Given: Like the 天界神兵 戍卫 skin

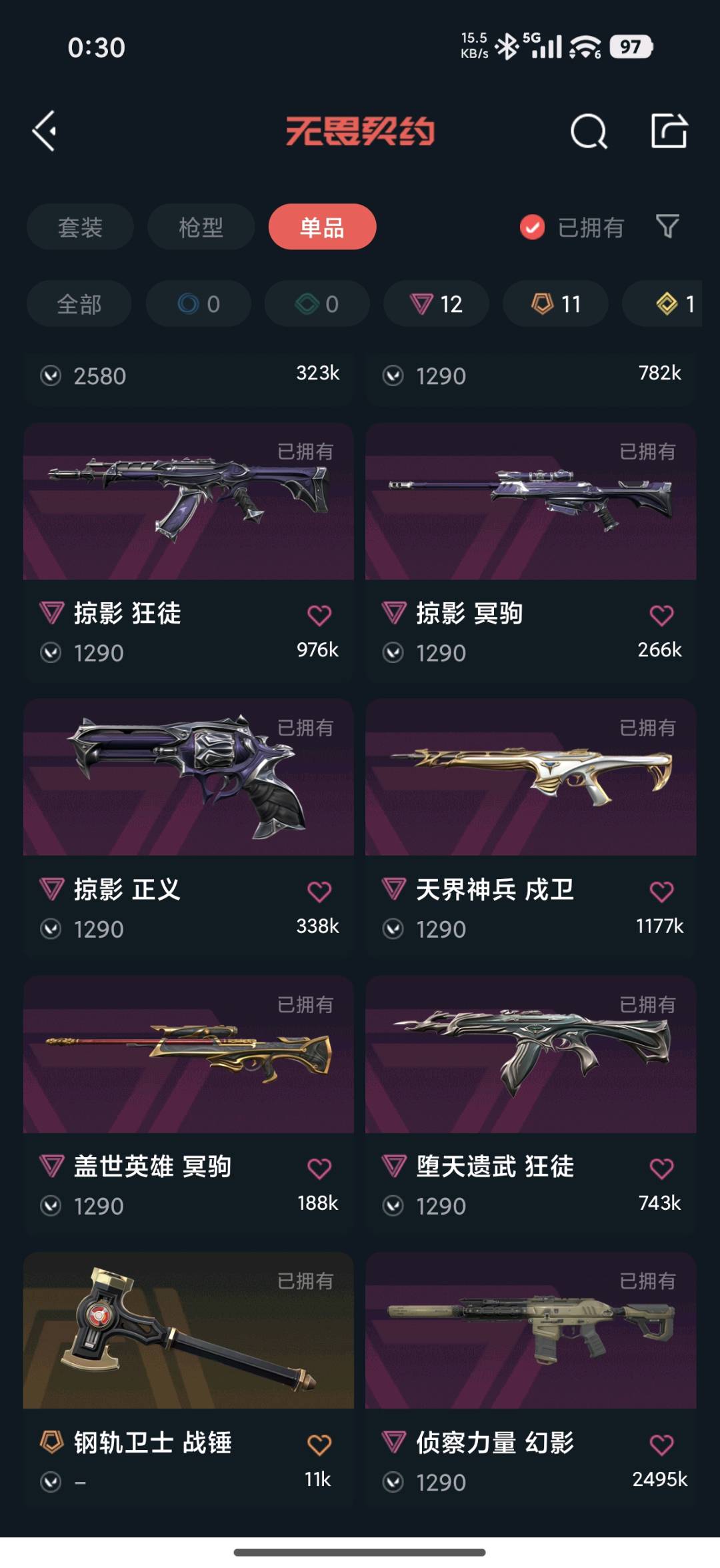Looking at the screenshot, I should (661, 892).
